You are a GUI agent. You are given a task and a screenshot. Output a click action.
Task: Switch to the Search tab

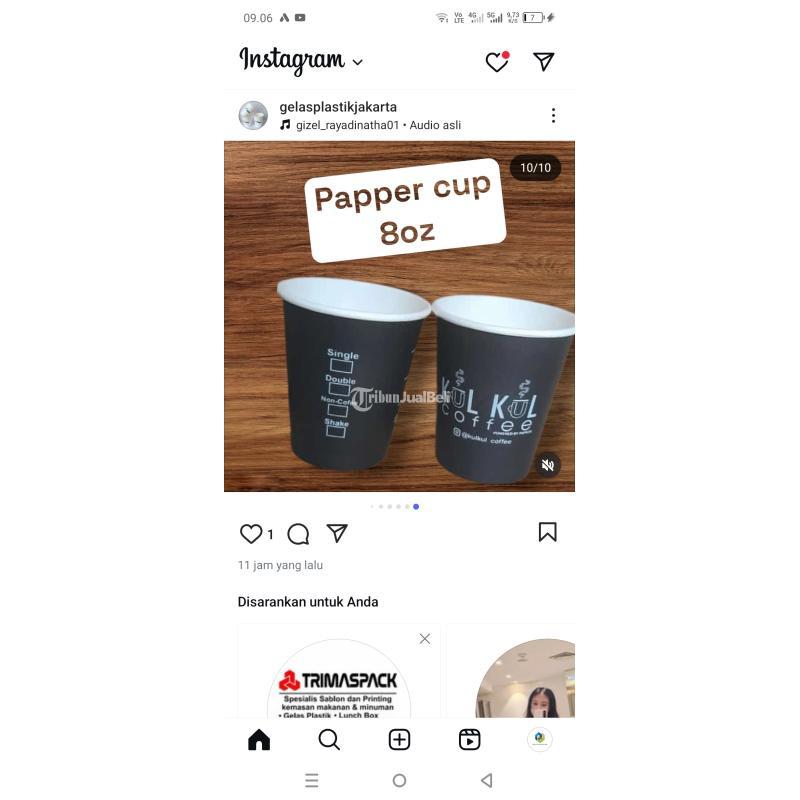coord(329,739)
